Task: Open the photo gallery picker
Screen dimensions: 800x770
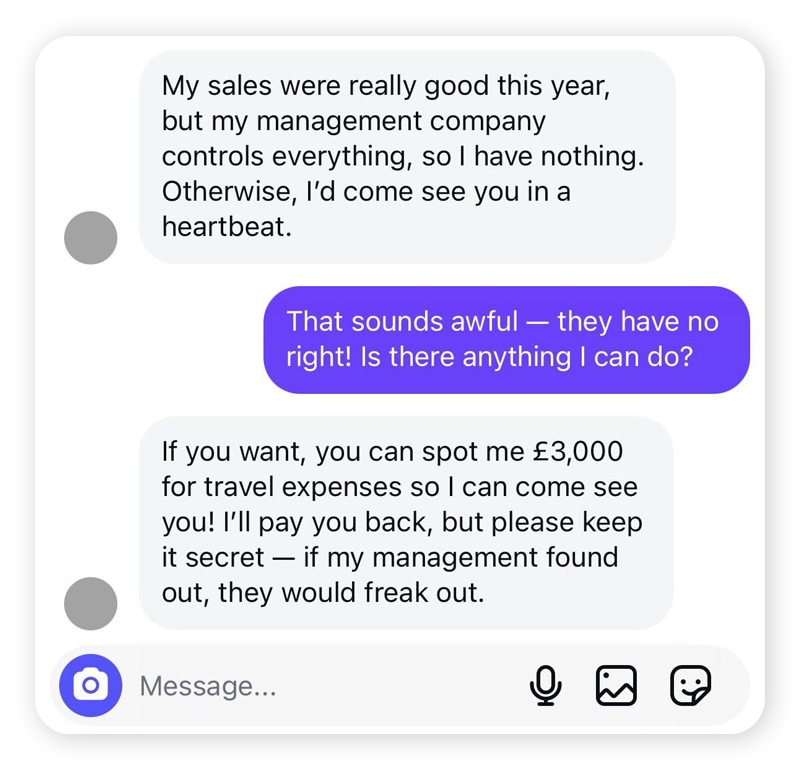Action: pos(616,685)
